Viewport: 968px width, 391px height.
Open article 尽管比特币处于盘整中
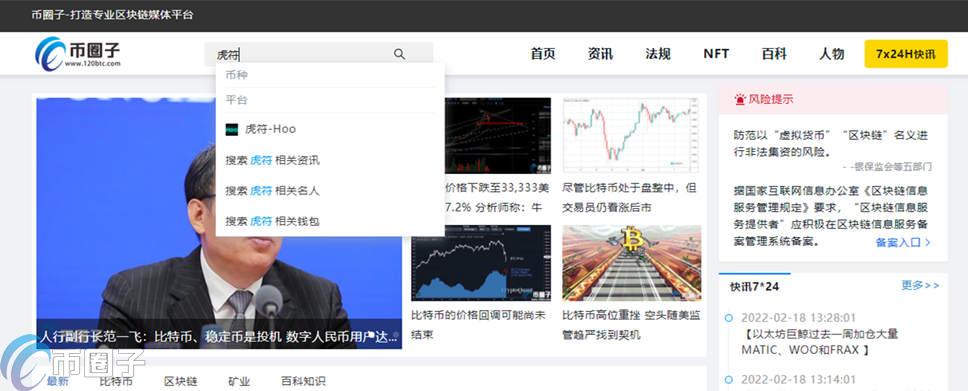pyautogui.click(x=628, y=197)
